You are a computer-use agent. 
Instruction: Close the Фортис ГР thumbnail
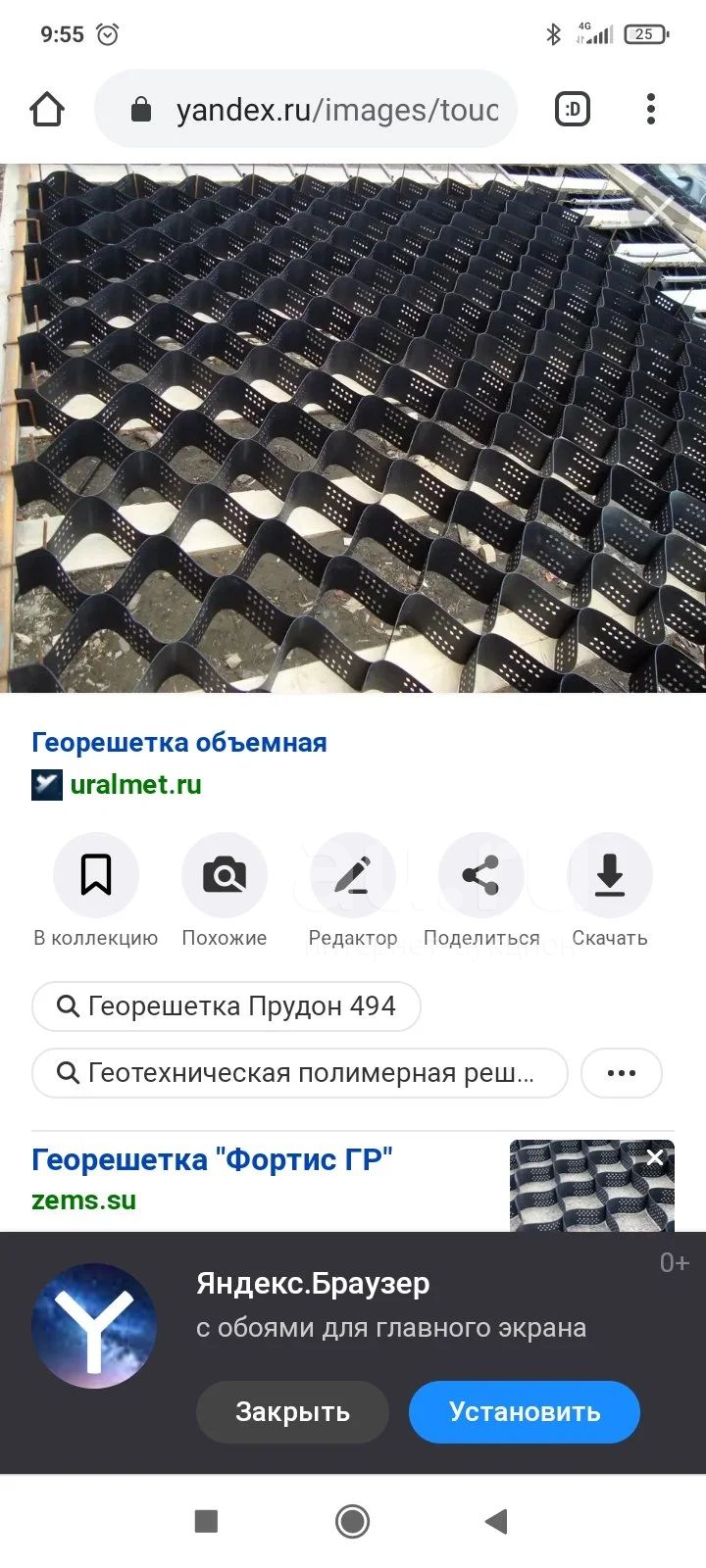(x=655, y=1157)
